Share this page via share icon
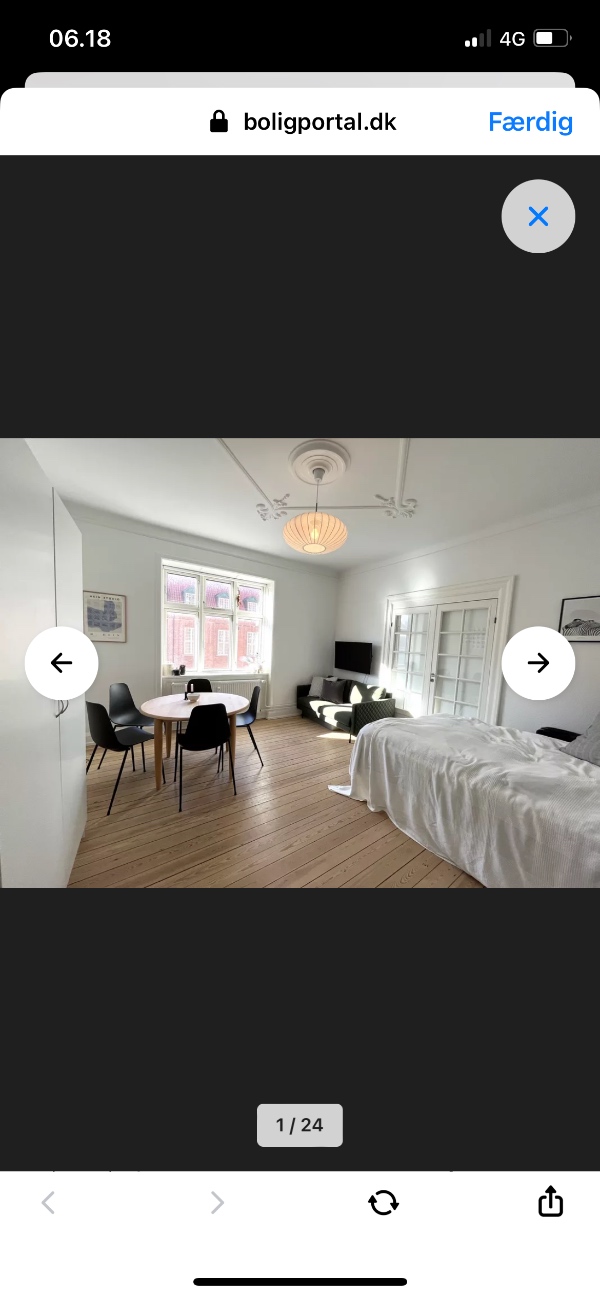 pos(551,1201)
